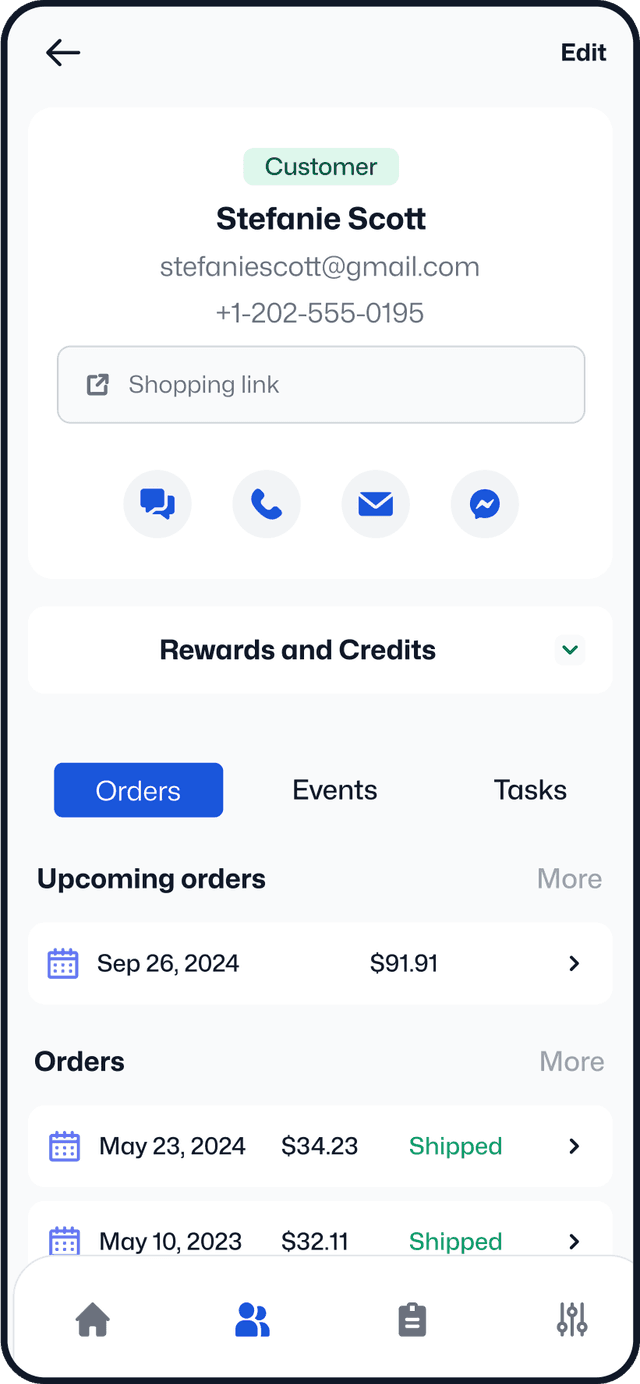The height and width of the screenshot is (1384, 640).
Task: Open the May 10, 2023 shipped order
Action: [x=320, y=1240]
